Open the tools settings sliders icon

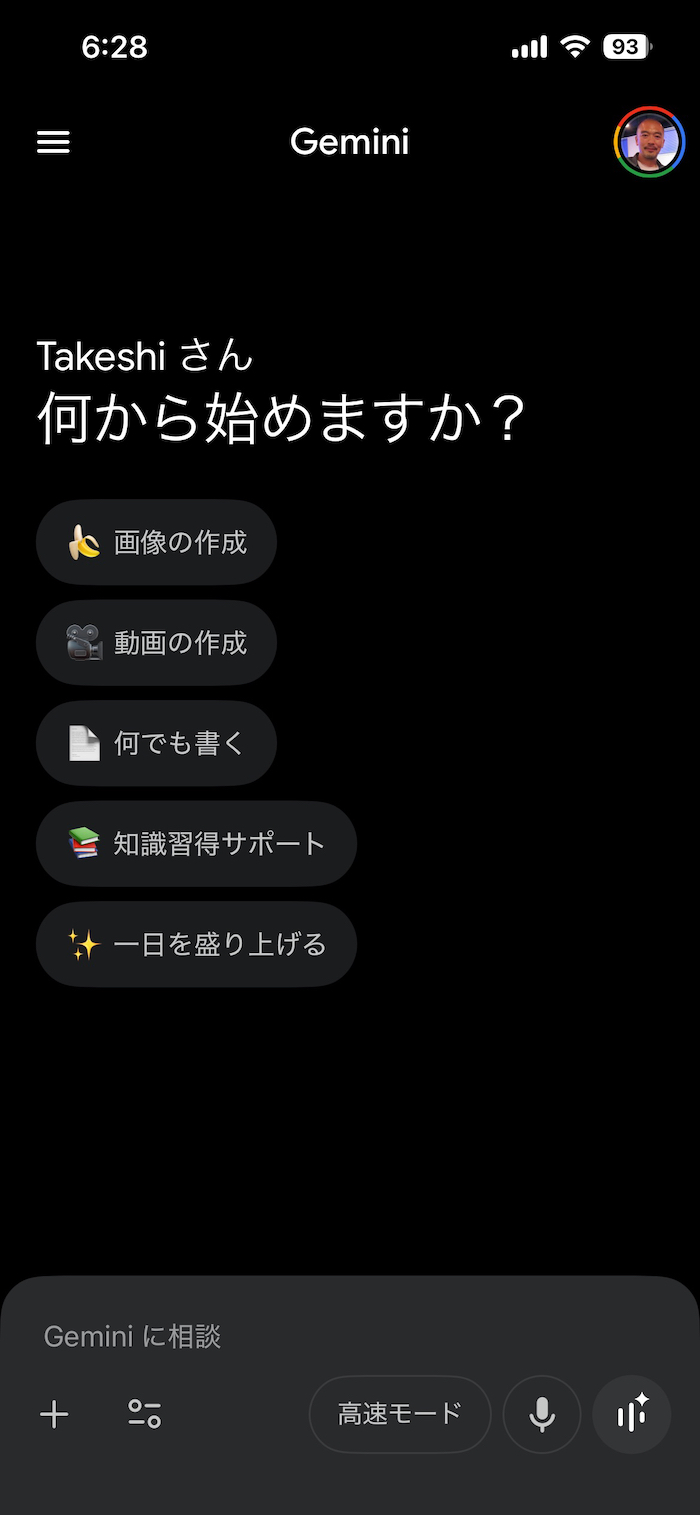pos(145,1414)
